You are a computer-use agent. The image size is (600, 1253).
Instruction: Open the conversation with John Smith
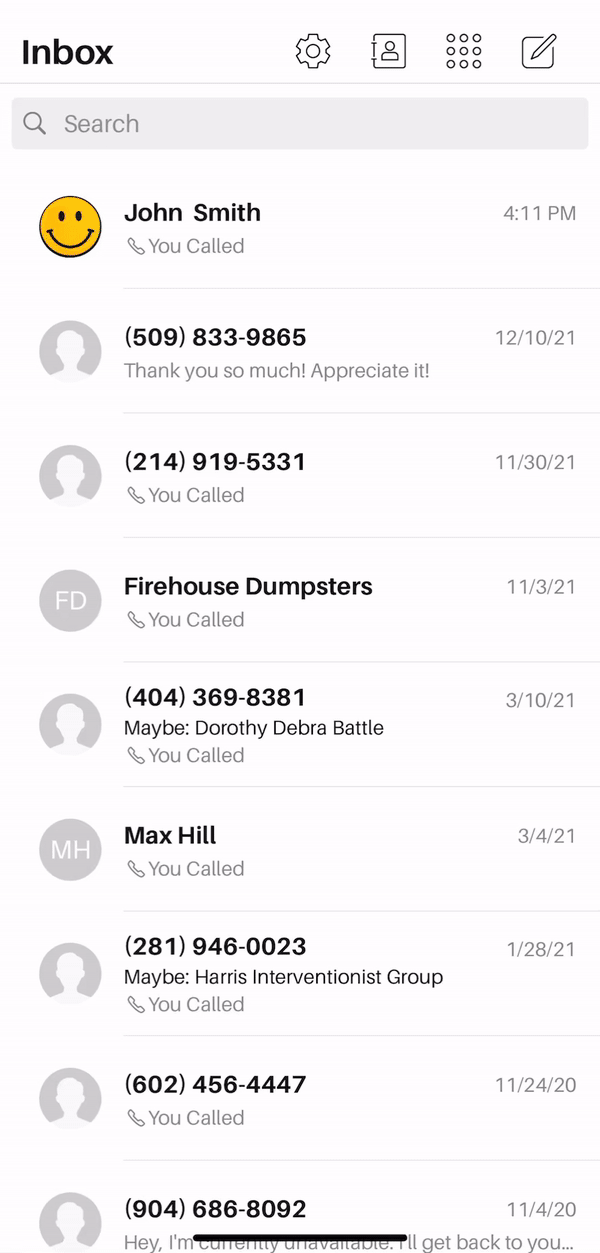point(300,227)
